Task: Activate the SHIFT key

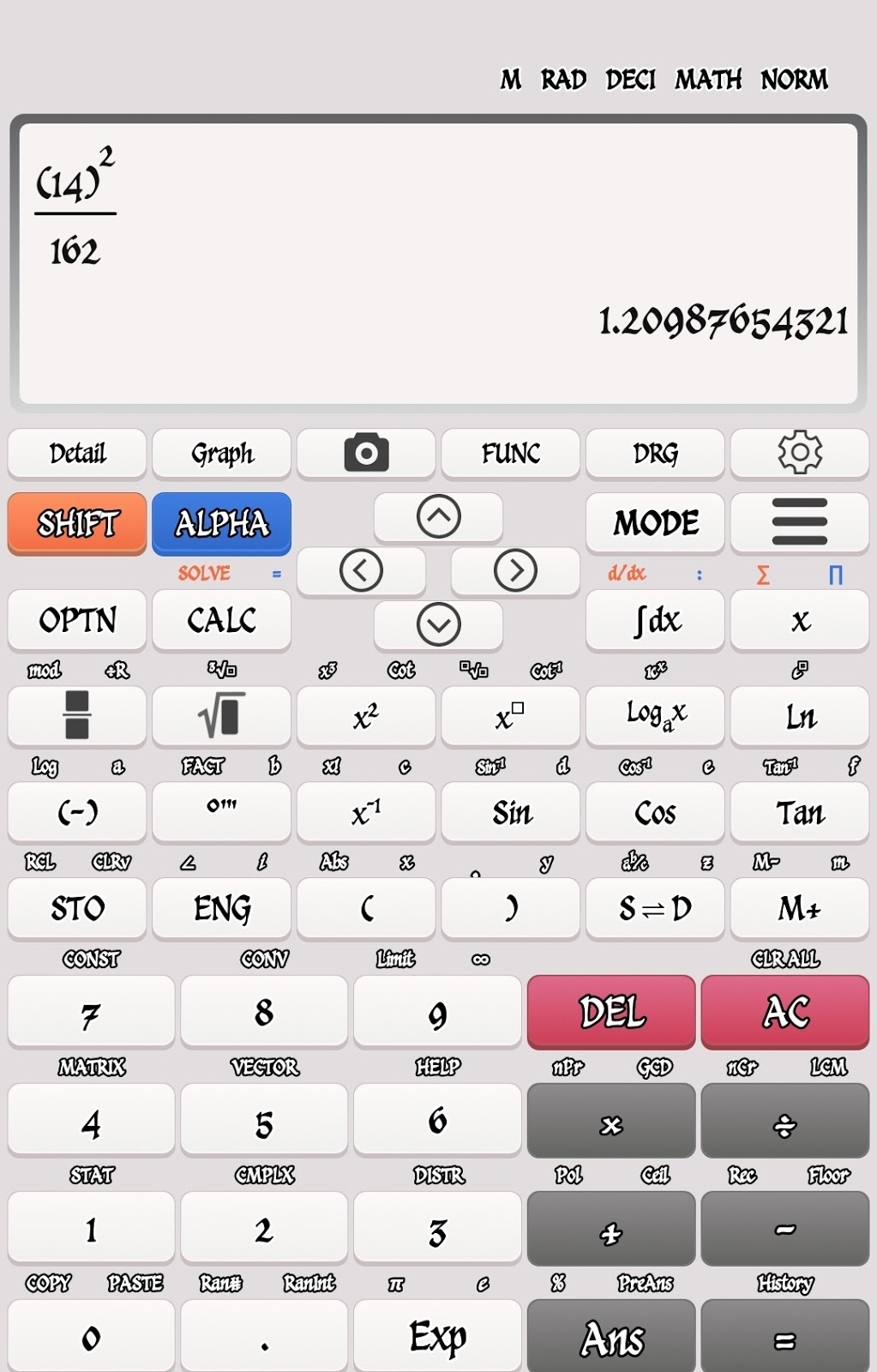Action: click(x=77, y=522)
